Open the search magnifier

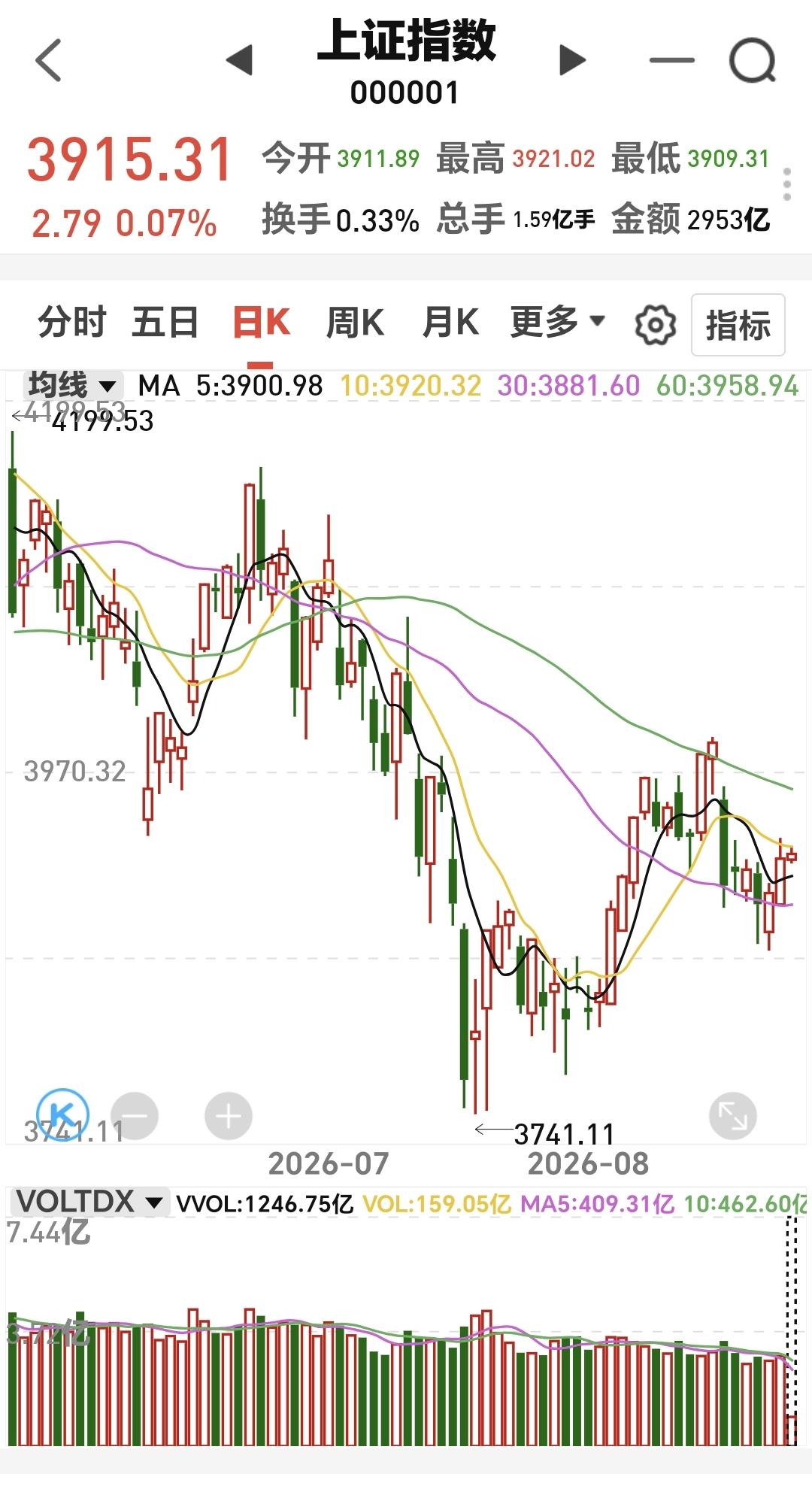click(753, 60)
